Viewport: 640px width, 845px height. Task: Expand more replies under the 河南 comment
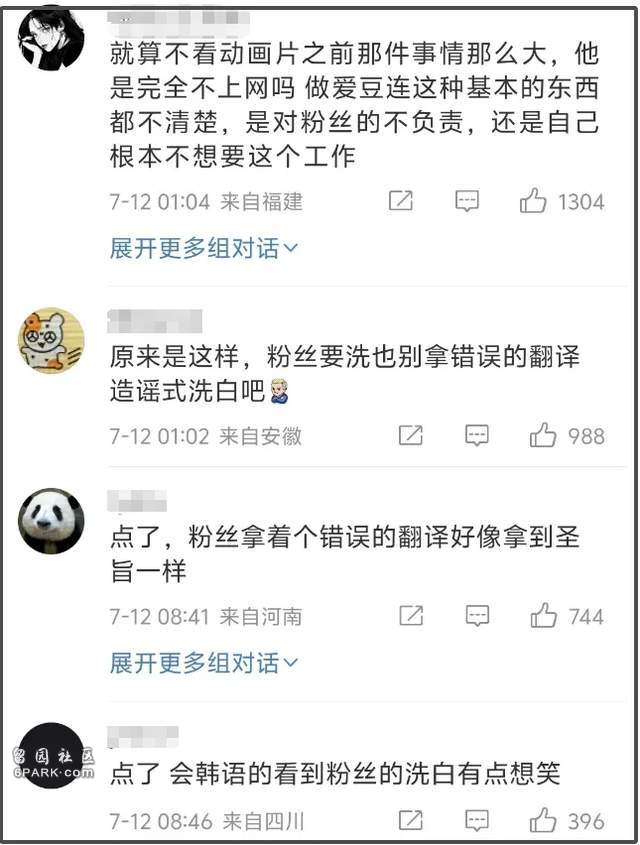point(204,662)
